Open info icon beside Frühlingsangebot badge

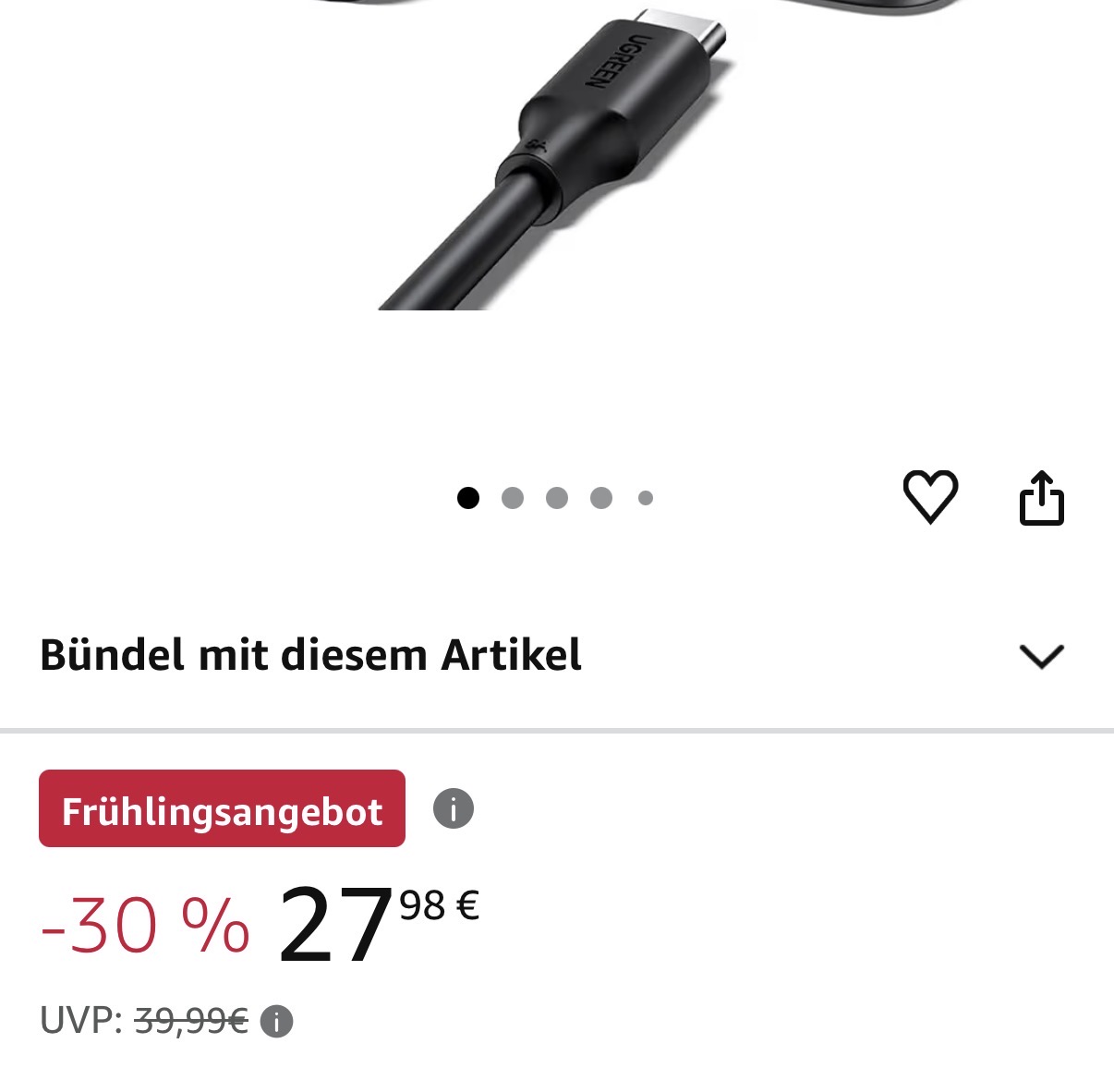[x=454, y=809]
